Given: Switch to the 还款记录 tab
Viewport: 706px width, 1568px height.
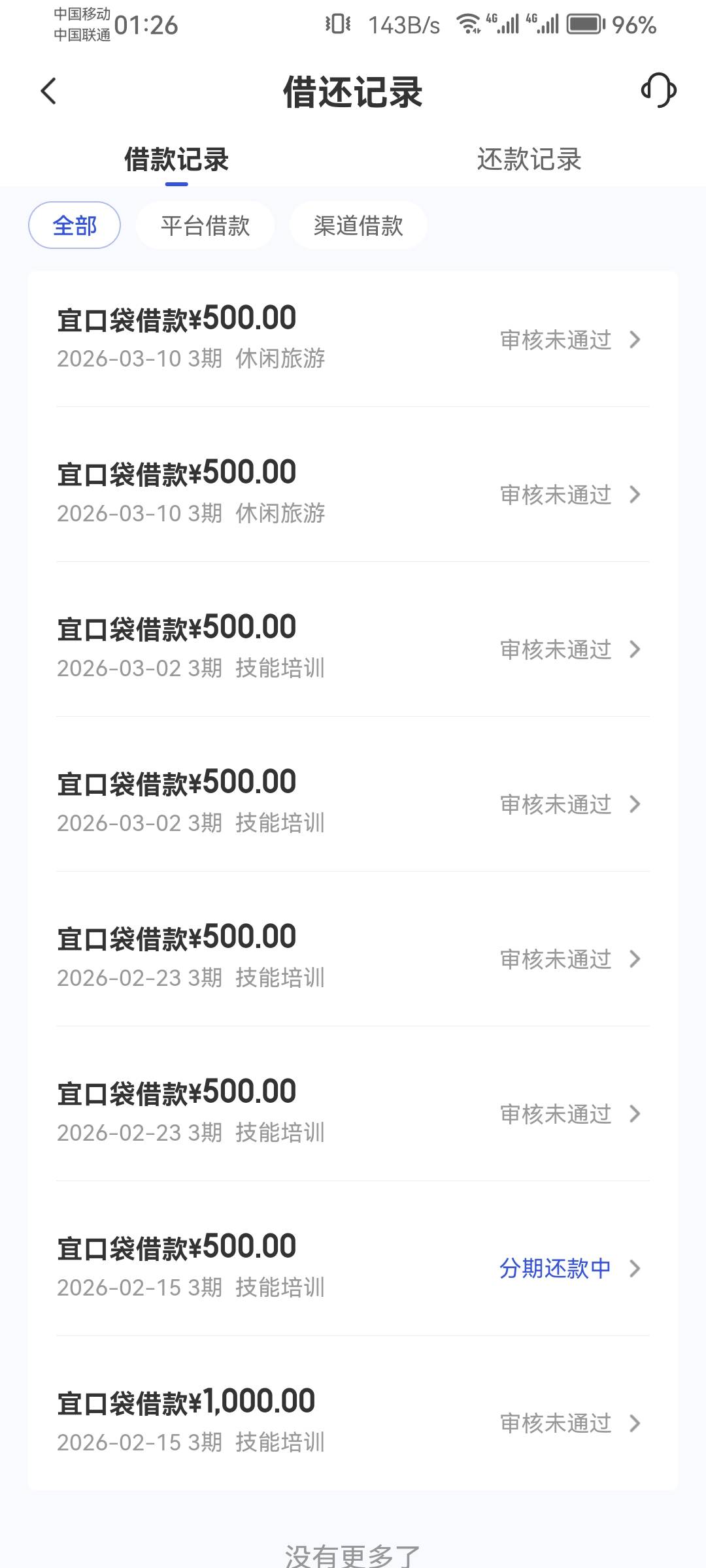Looking at the screenshot, I should coord(529,159).
